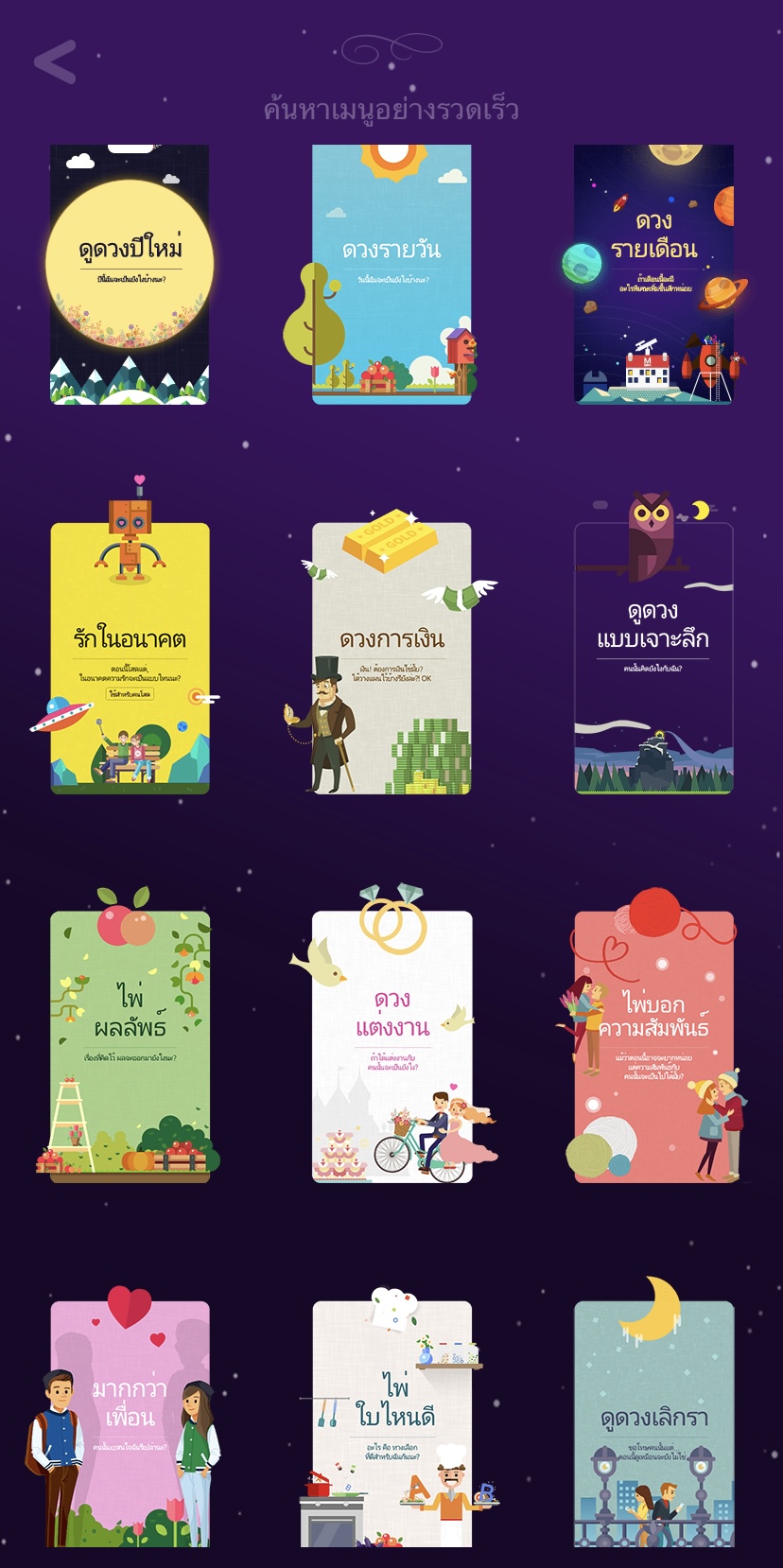The width and height of the screenshot is (783, 1568).
Task: Select the ดวงรายเดือน card
Action: point(653,274)
